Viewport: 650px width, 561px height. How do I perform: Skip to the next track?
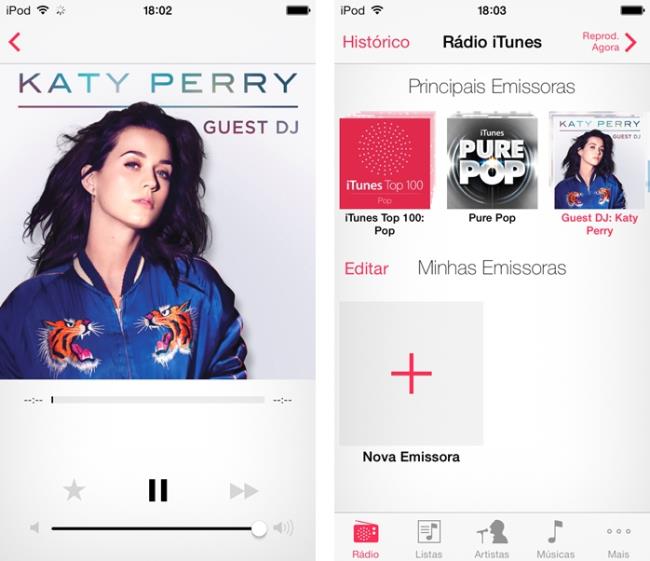243,490
